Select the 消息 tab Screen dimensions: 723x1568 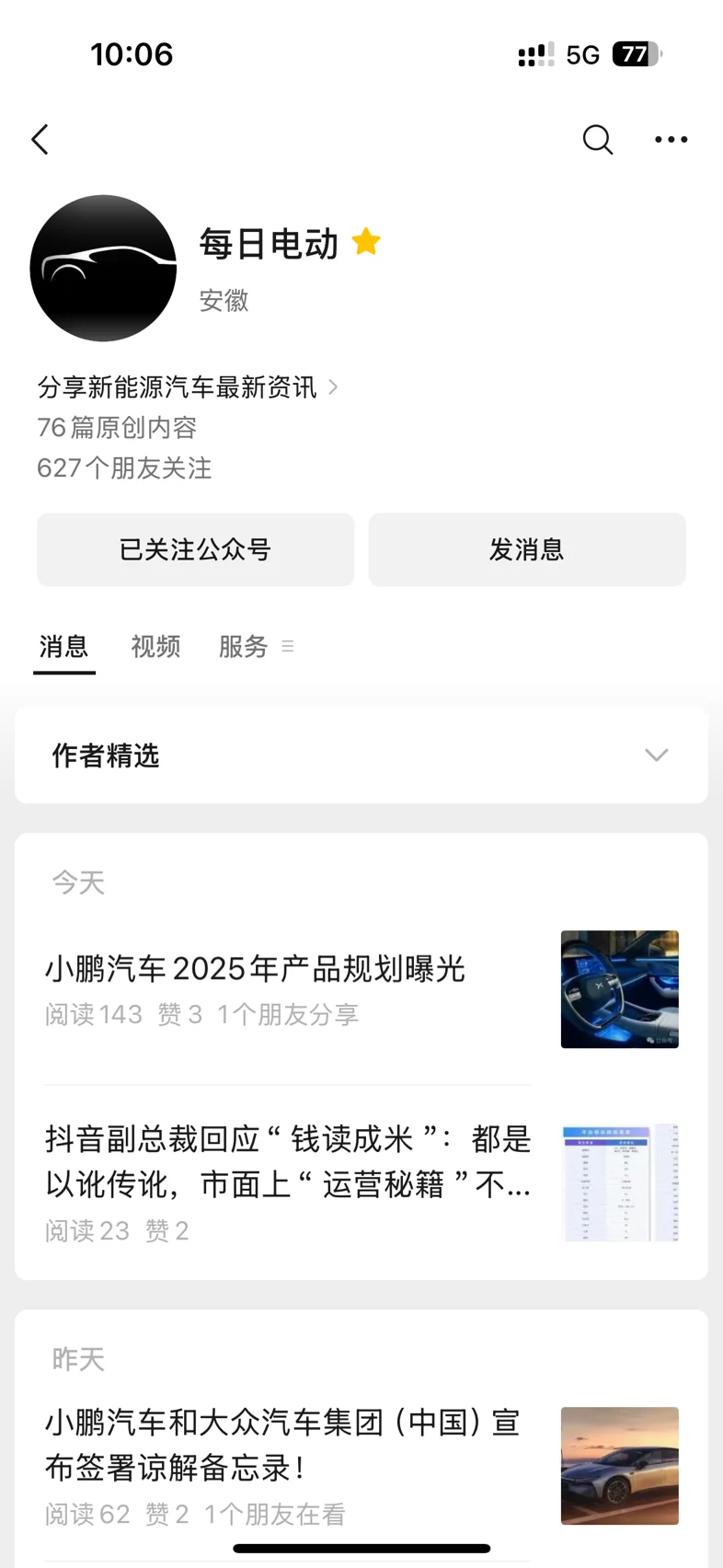pyautogui.click(x=63, y=647)
